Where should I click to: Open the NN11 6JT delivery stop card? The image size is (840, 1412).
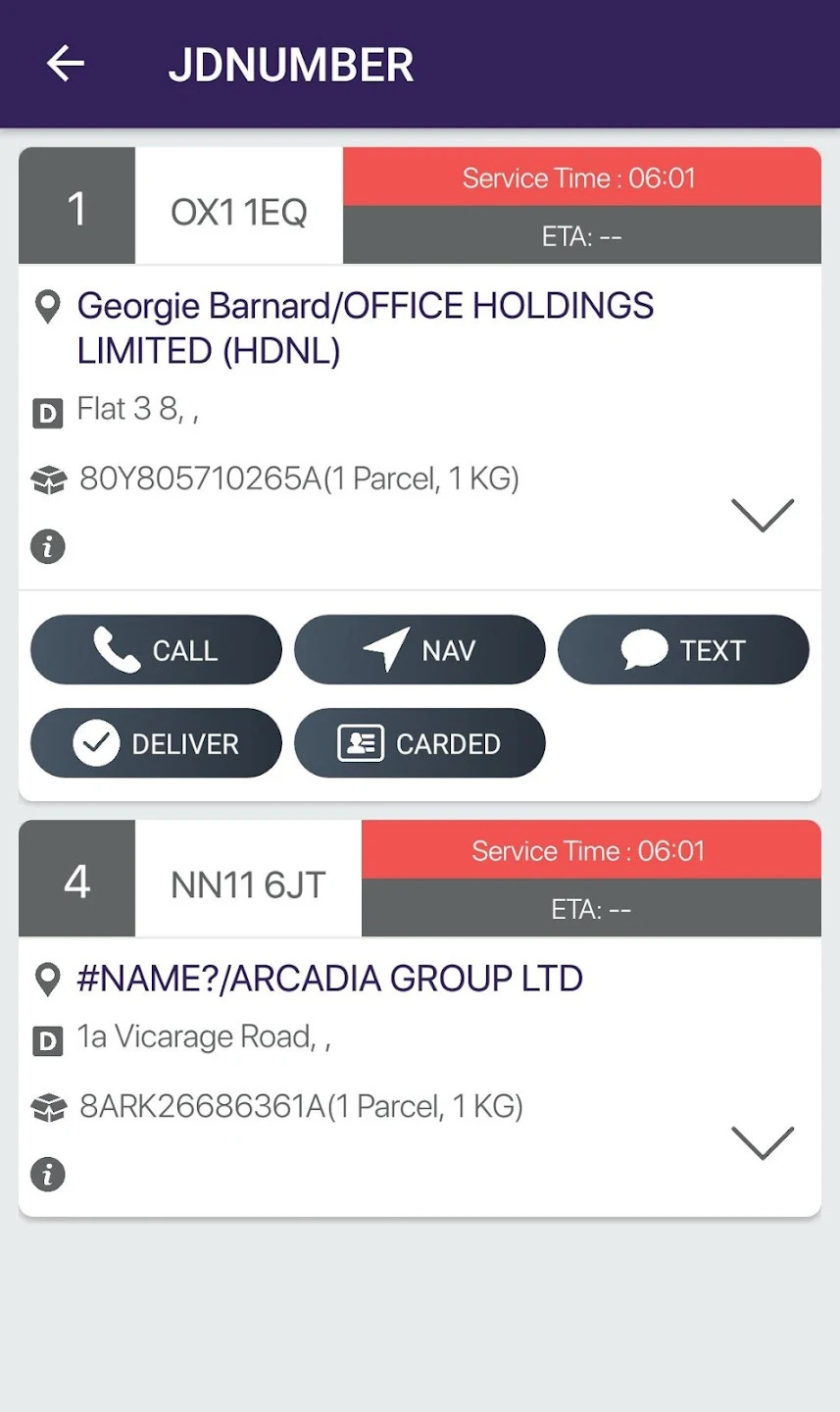[420, 1019]
